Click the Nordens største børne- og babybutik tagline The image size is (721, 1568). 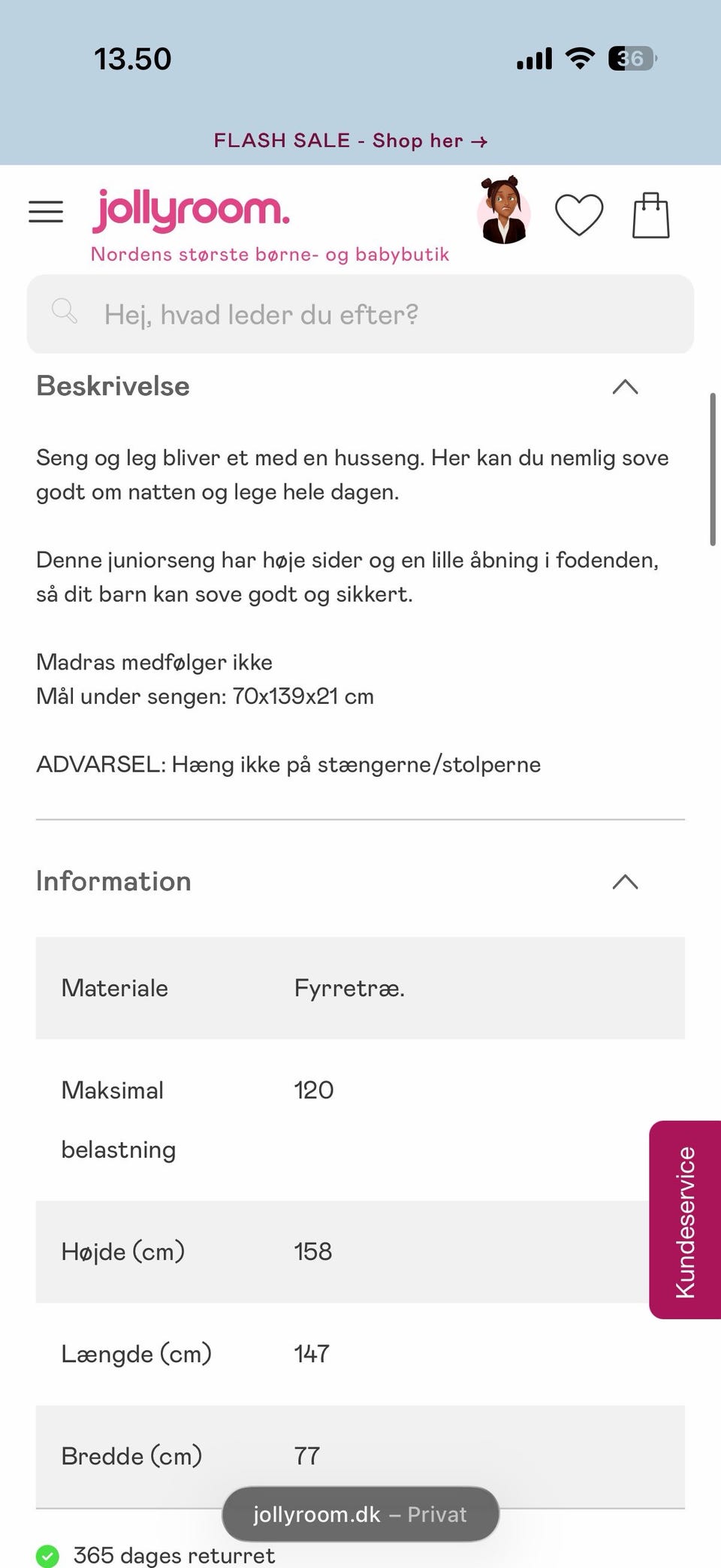(270, 254)
